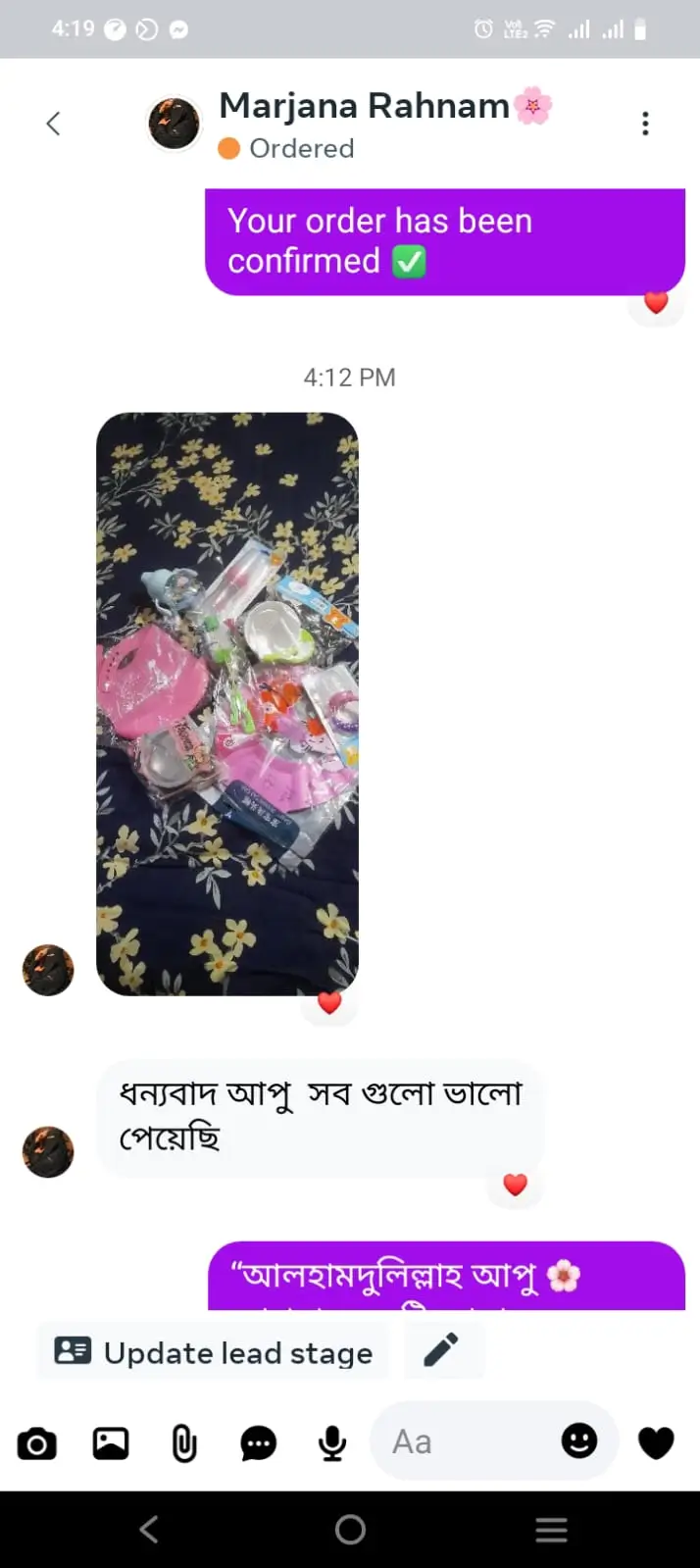View the received product photo
This screenshot has width=700, height=1568.
coord(227,703)
